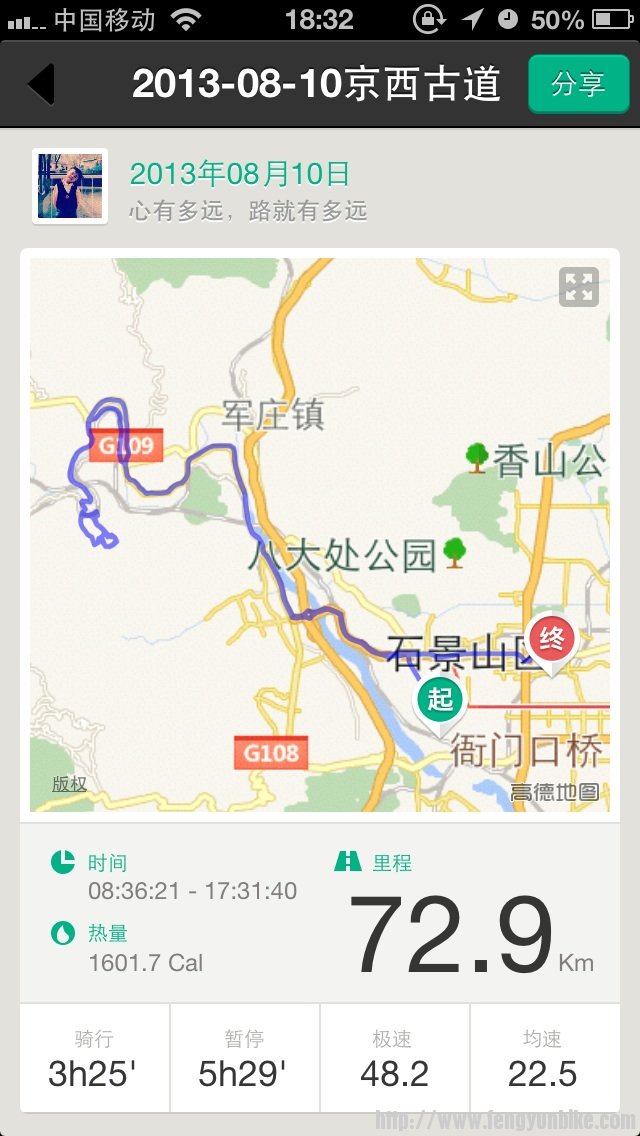Open the rider's profile avatar
This screenshot has width=640, height=1136.
pyautogui.click(x=70, y=186)
